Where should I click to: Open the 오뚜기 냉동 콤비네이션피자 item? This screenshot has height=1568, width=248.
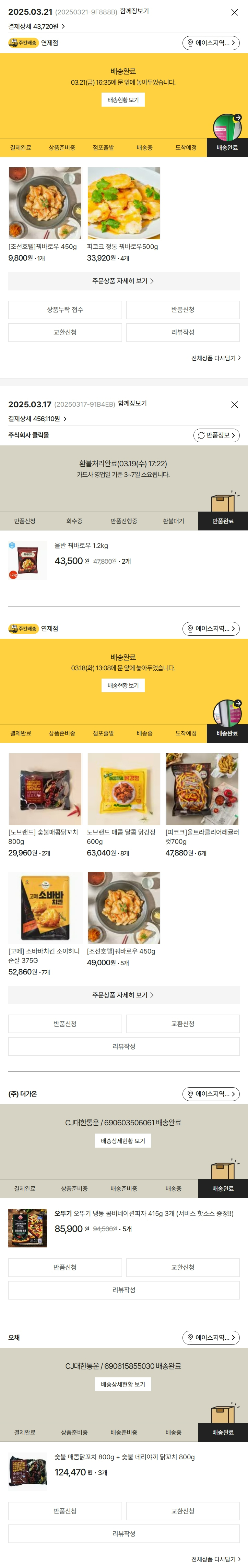click(144, 1213)
